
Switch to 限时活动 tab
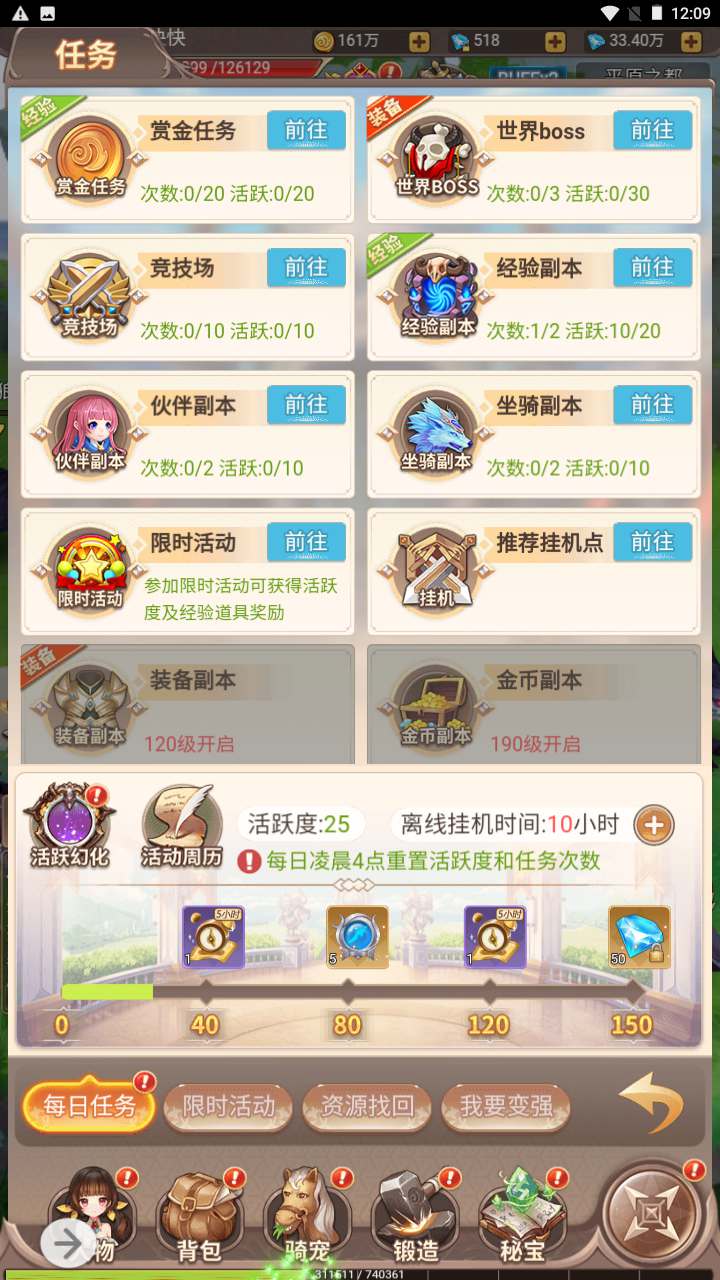click(x=228, y=1106)
